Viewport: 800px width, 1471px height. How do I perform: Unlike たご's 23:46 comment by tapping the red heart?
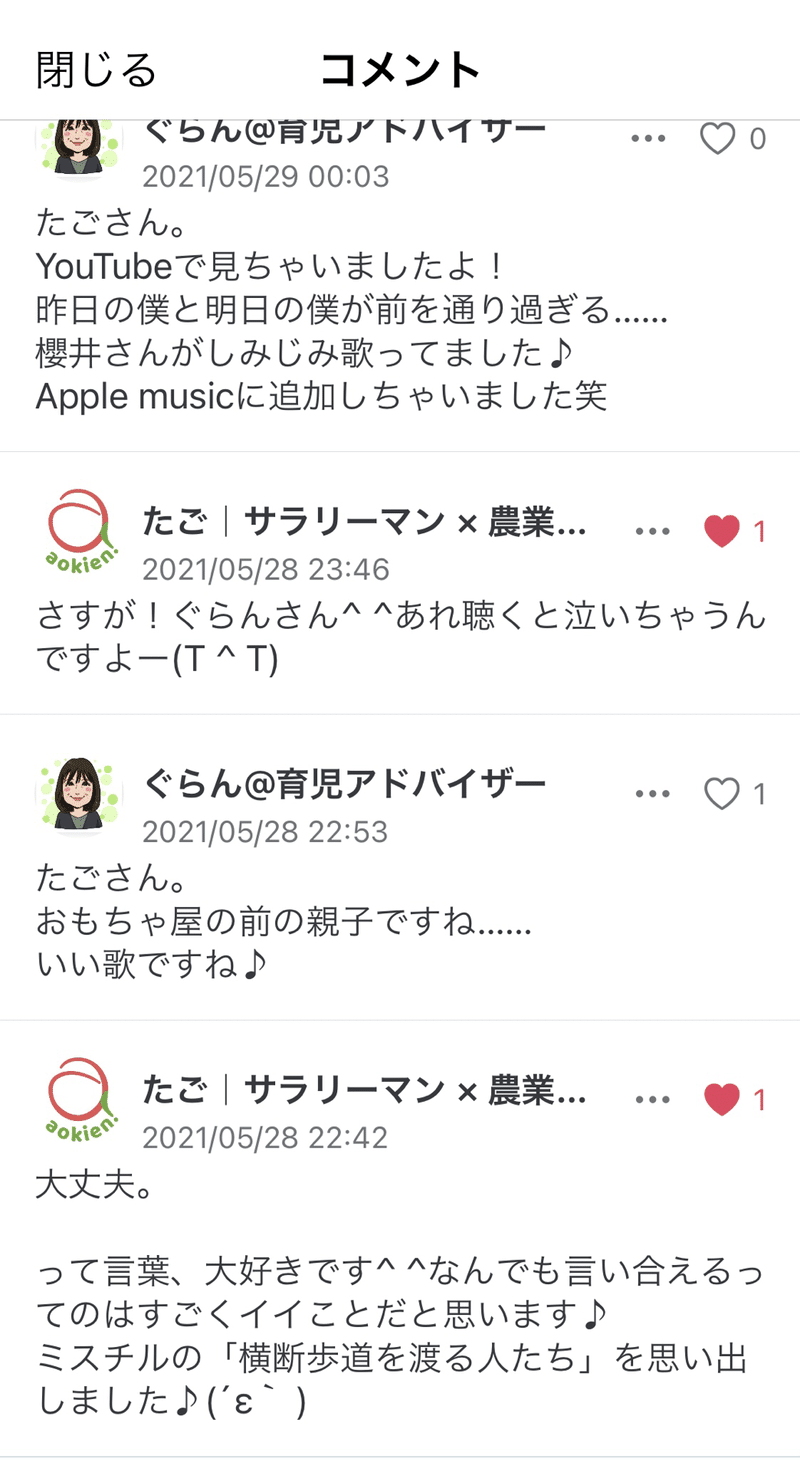(x=722, y=530)
